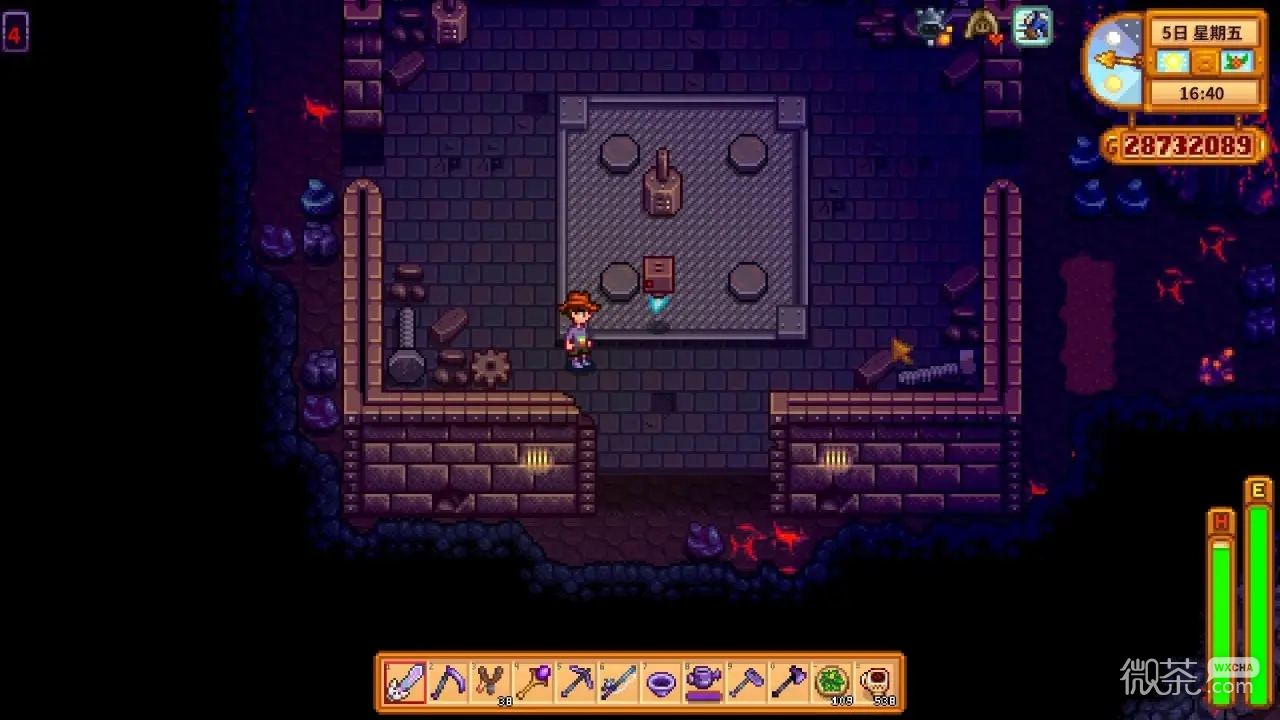Equip the watering can from the toolbar
Viewport: 1280px width, 720px height.
[704, 683]
